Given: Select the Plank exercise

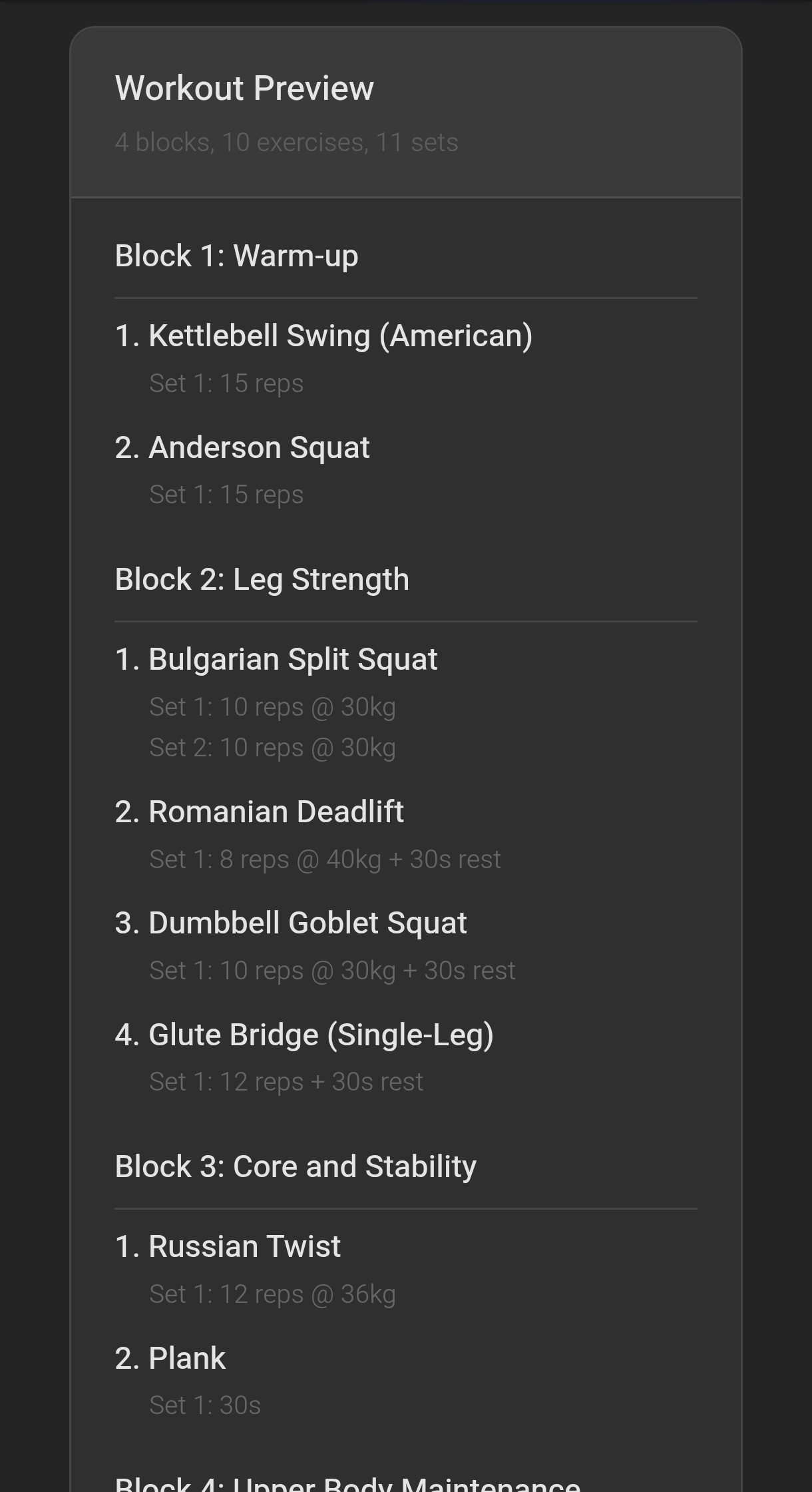Looking at the screenshot, I should [170, 1358].
